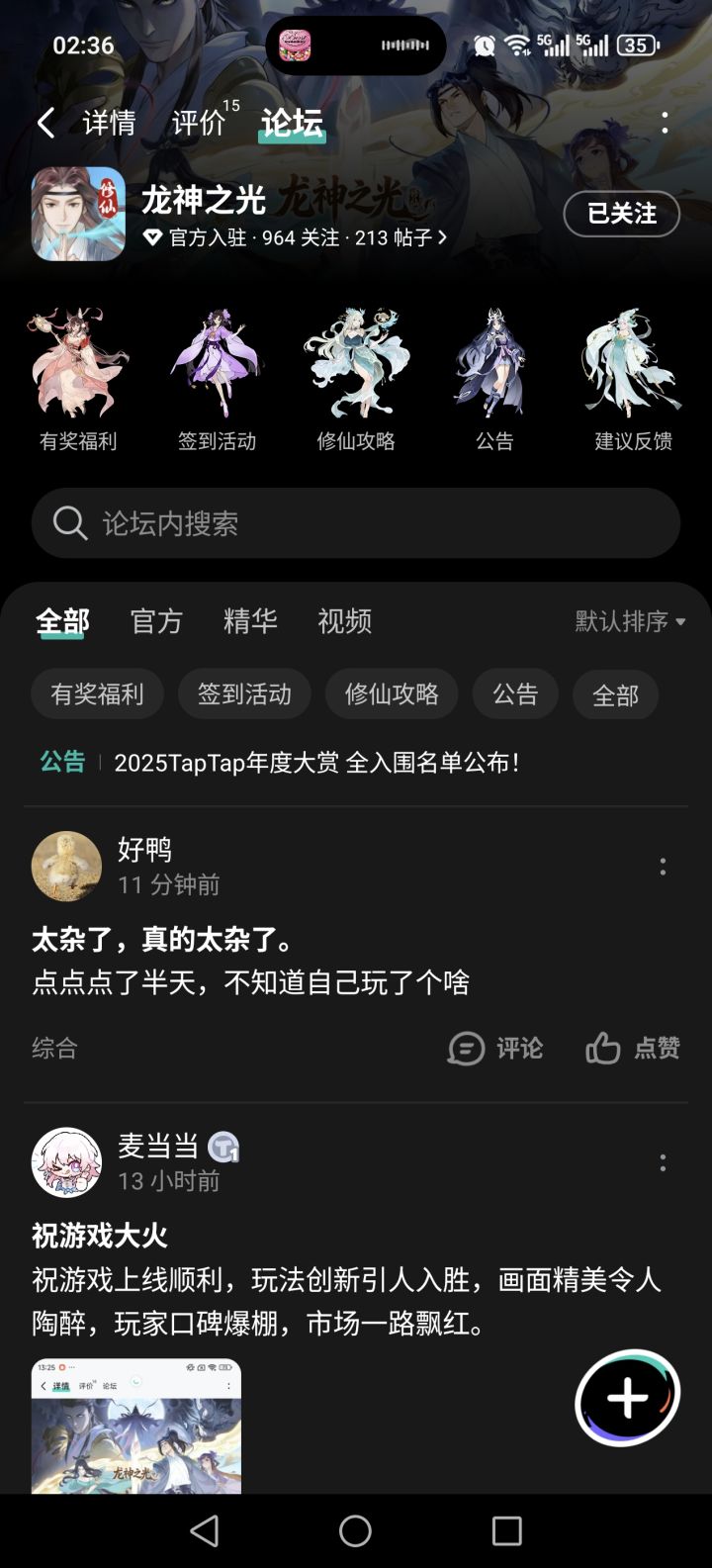Toggle follow status via 已关注 button
712x1568 pixels.
(x=620, y=214)
